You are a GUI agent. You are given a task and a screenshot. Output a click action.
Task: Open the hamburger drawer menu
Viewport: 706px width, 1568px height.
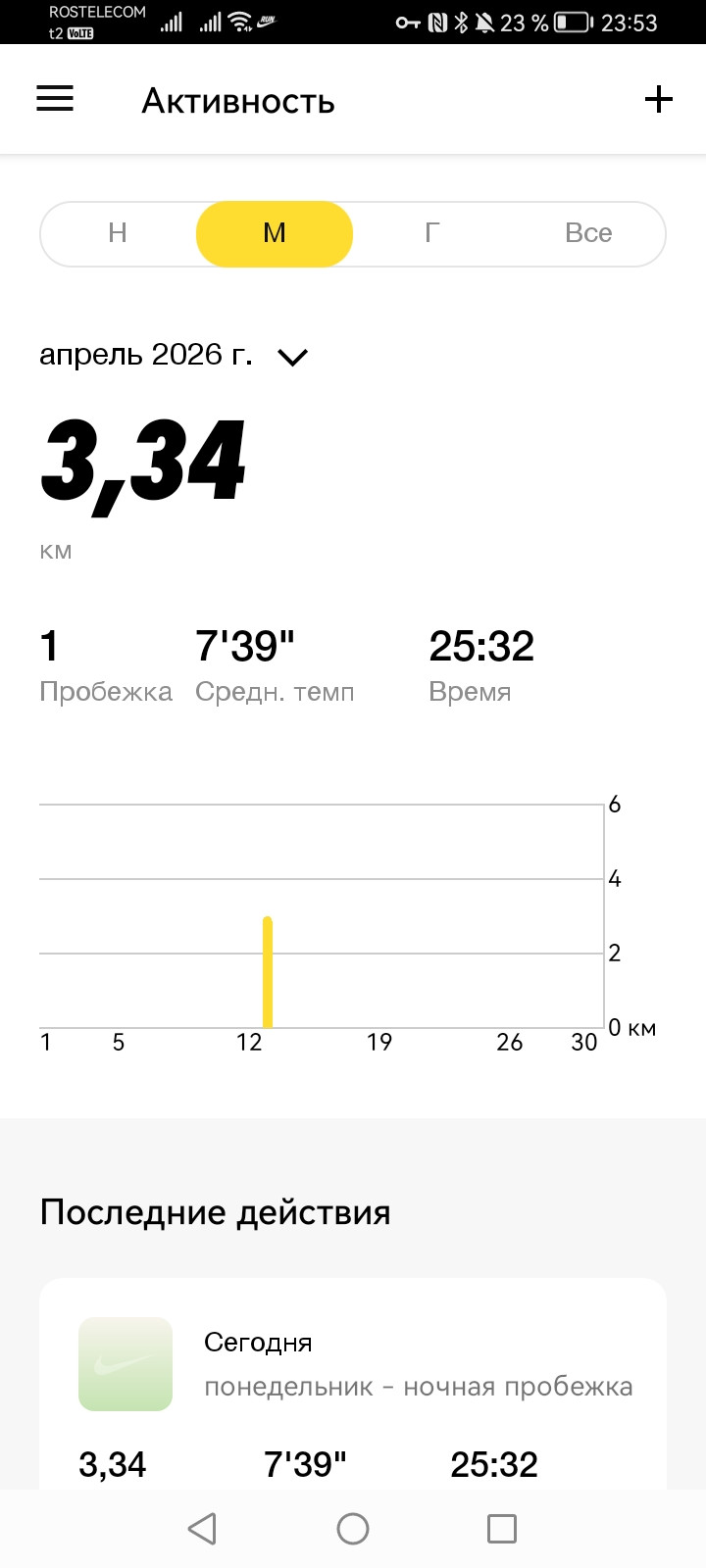click(55, 99)
